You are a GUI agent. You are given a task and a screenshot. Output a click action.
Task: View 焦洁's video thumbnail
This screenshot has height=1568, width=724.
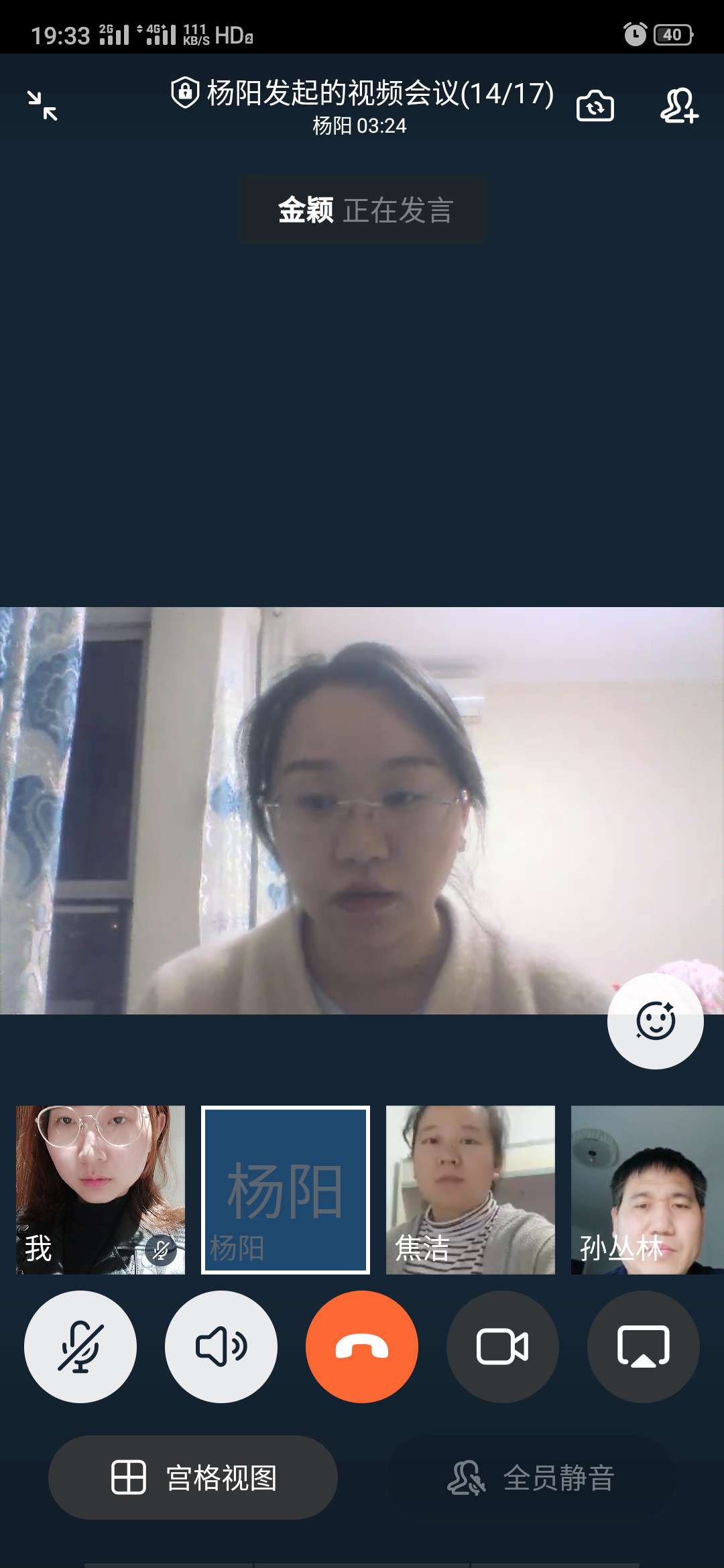(470, 1189)
